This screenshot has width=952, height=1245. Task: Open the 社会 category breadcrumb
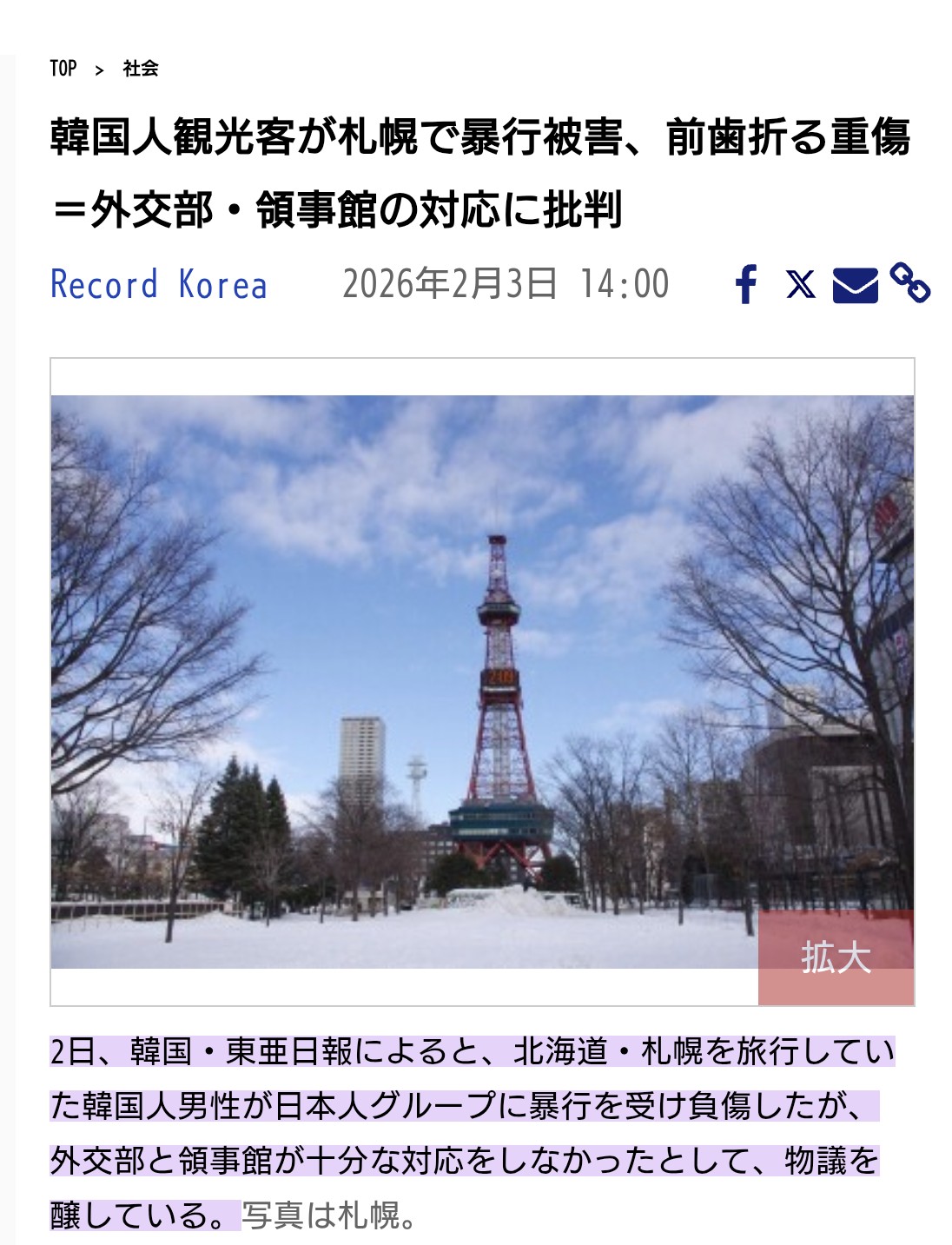(x=141, y=69)
